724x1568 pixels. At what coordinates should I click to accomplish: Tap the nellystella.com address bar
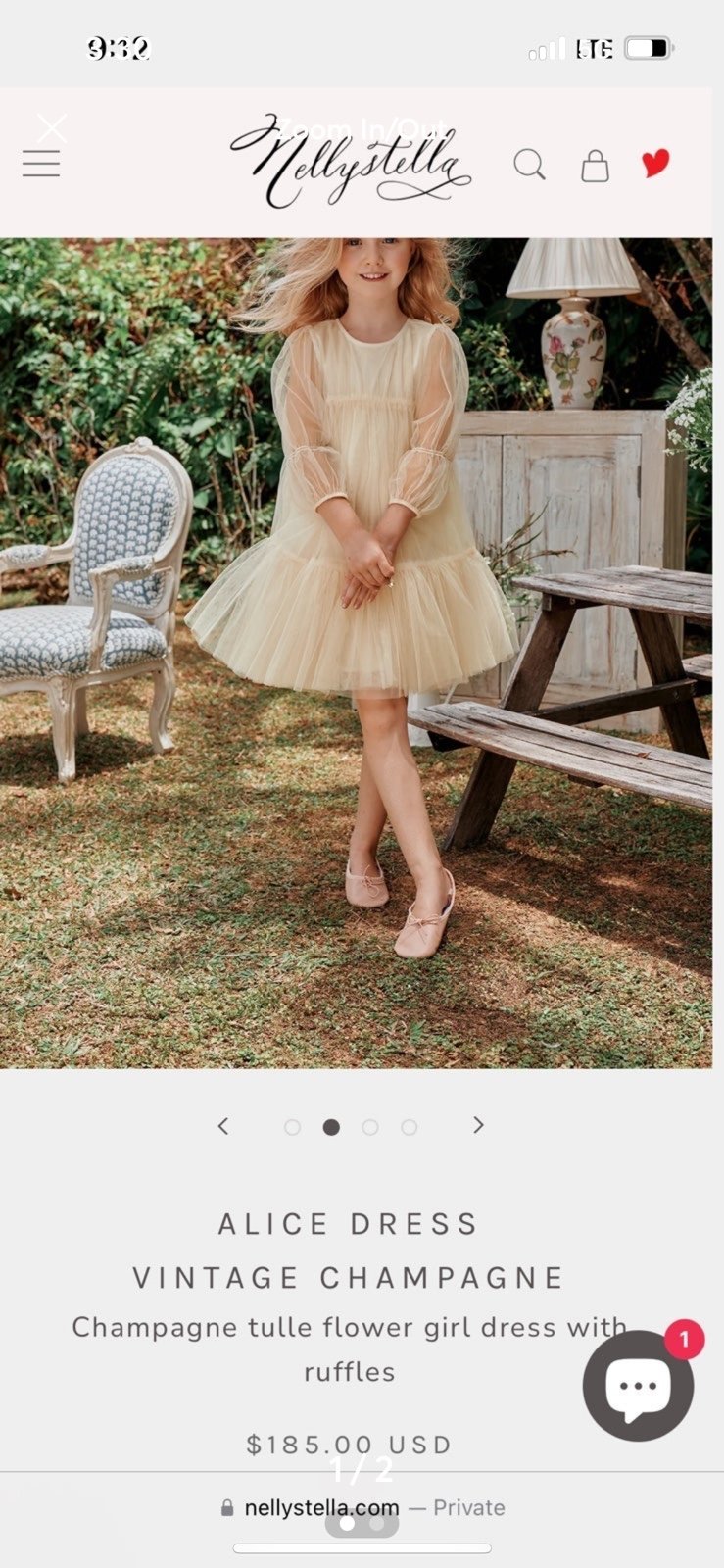(362, 1507)
